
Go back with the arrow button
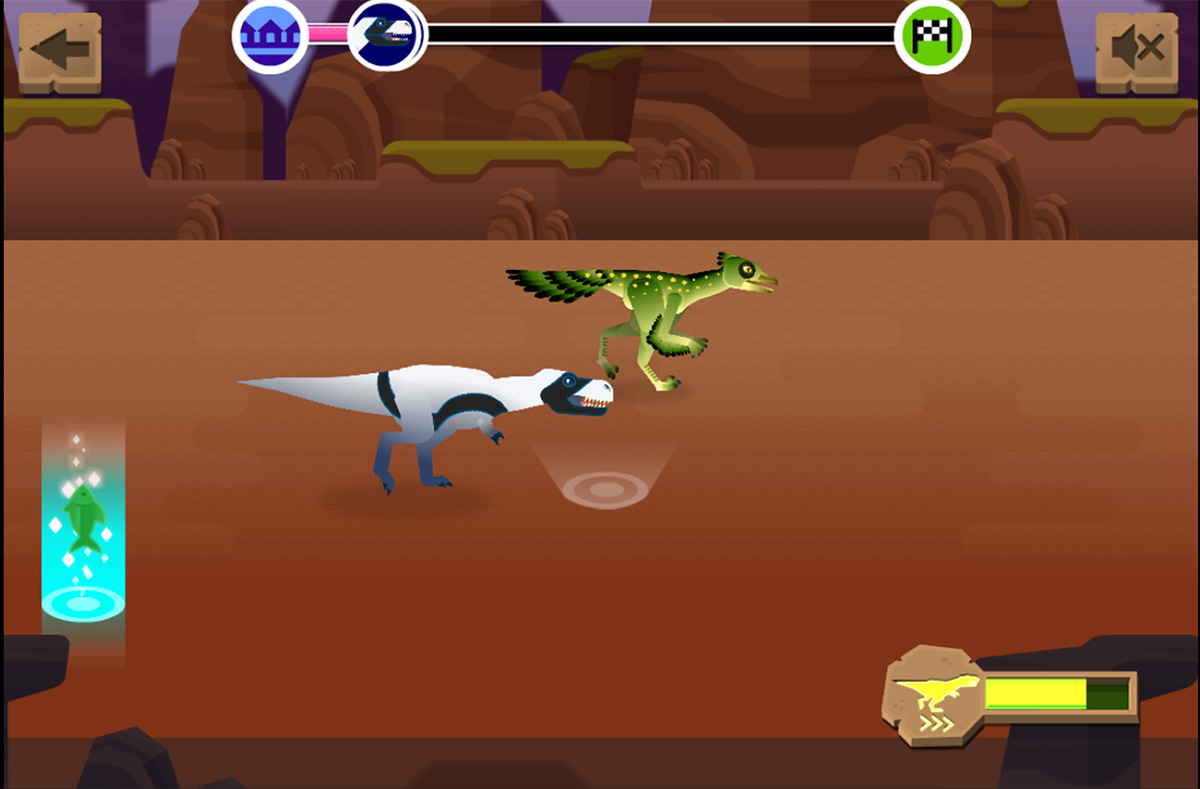(60, 50)
